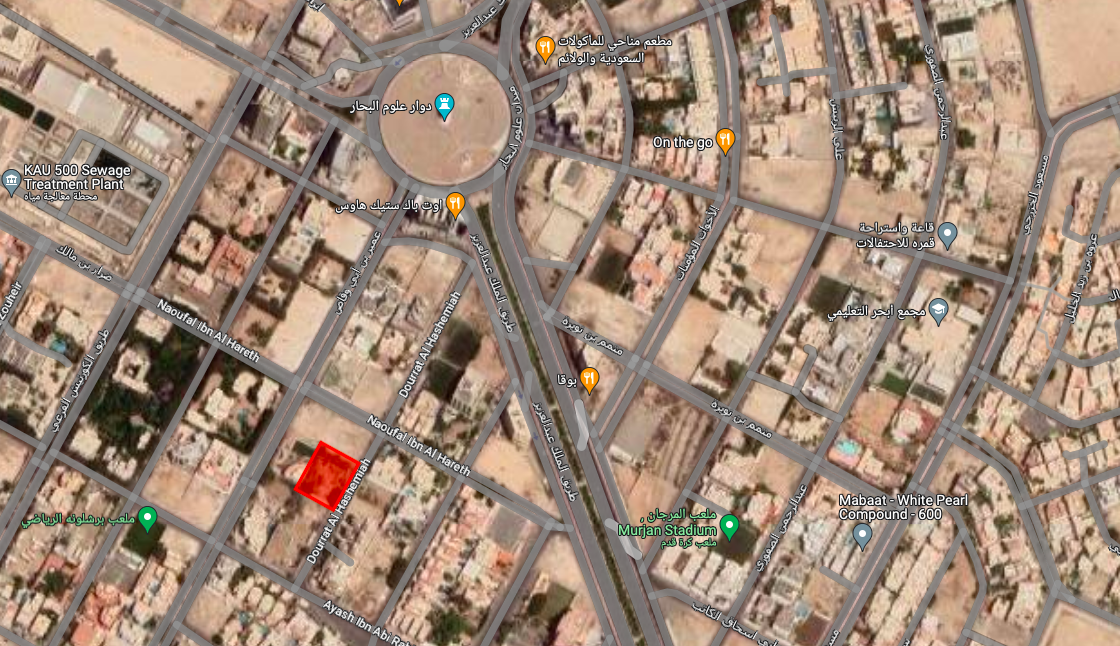The width and height of the screenshot is (1120, 646).
Task: Select the دوار علوم البحار landmark marker
Action: (x=445, y=104)
